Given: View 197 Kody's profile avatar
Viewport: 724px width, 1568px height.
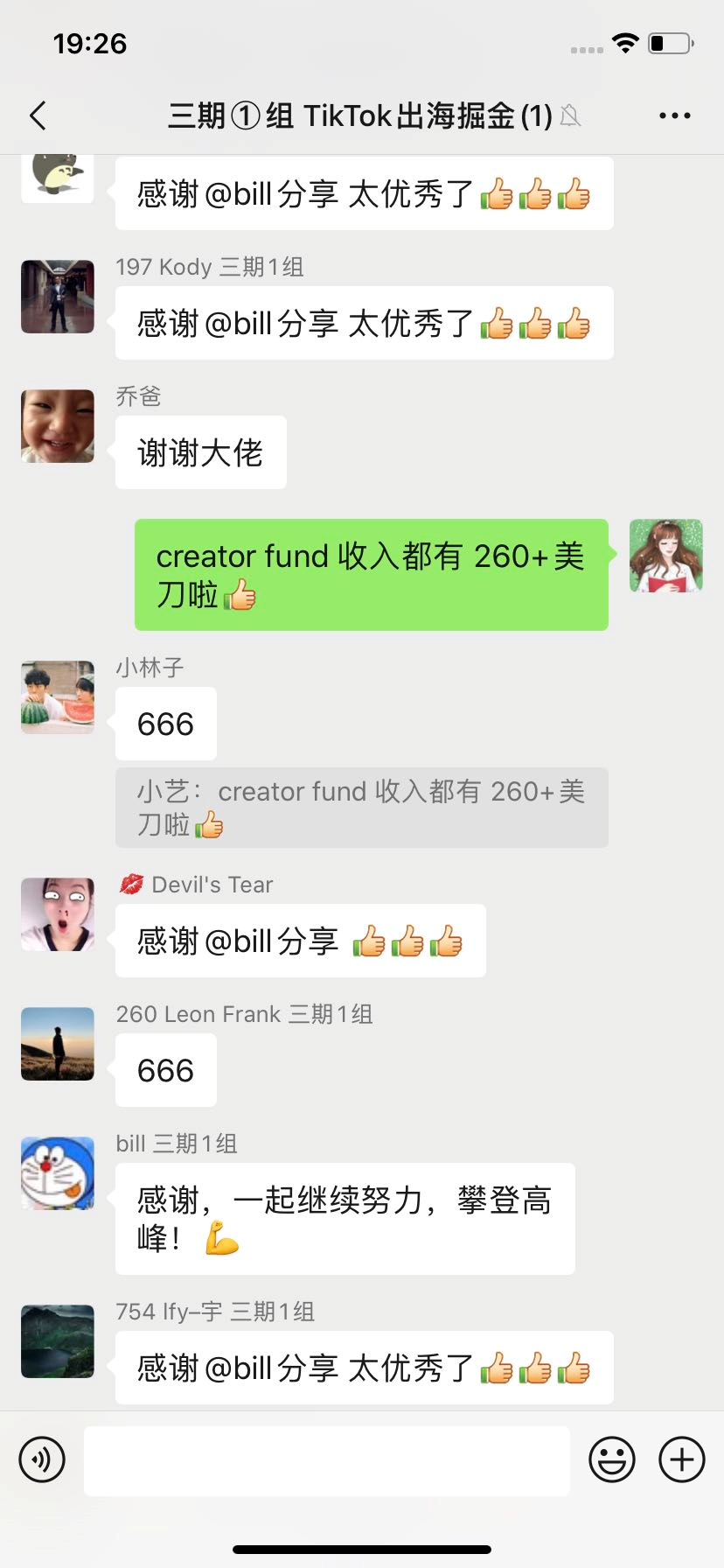Looking at the screenshot, I should [x=58, y=297].
